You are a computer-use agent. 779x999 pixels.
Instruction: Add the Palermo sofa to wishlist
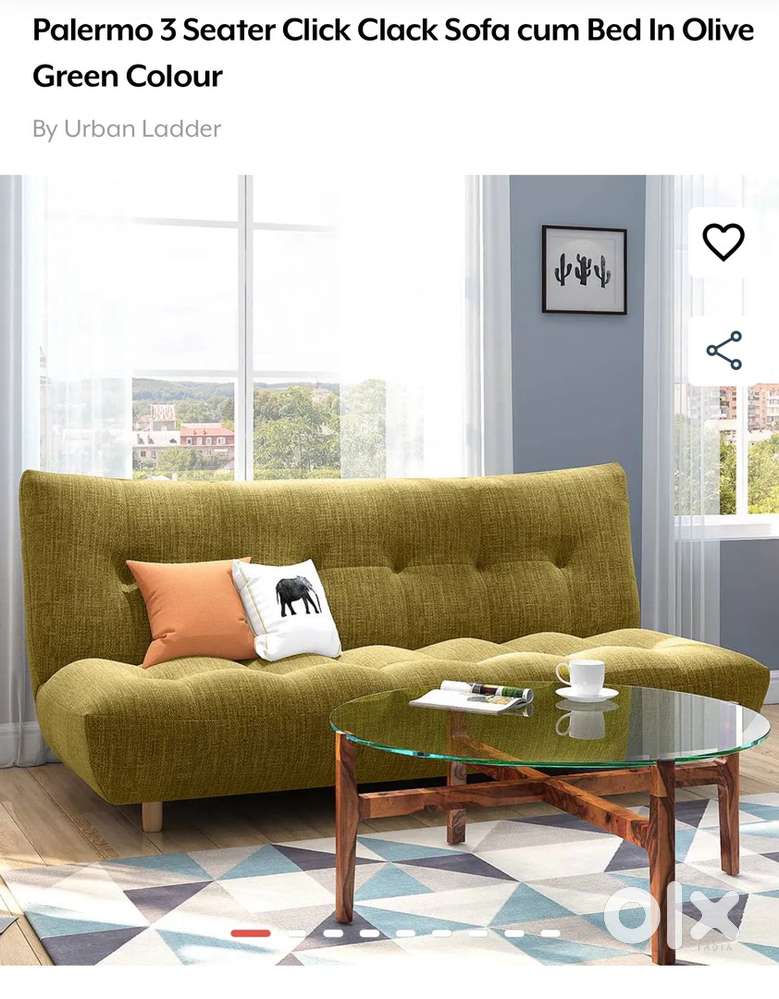723,242
